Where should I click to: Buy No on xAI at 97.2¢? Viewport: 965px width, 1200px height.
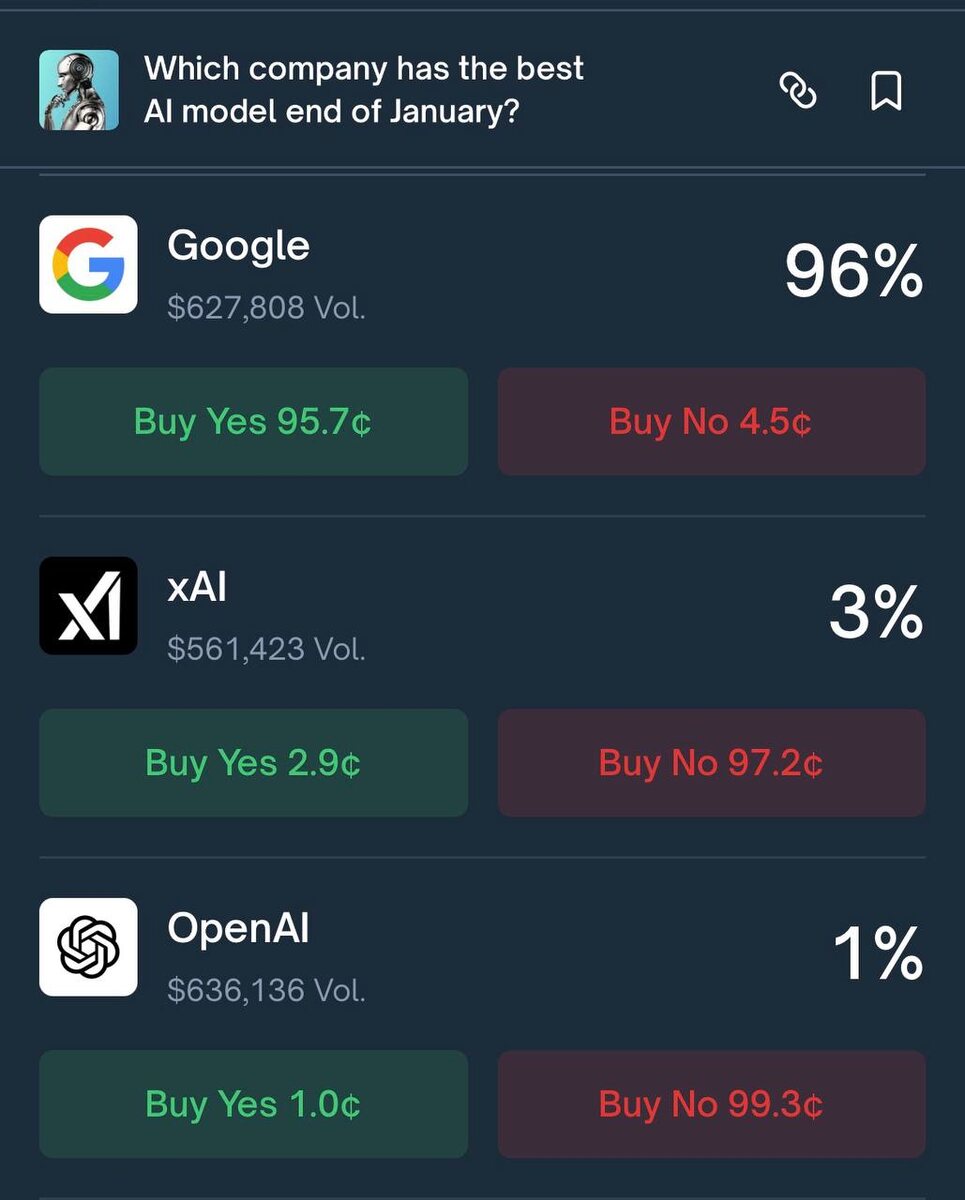pos(711,763)
